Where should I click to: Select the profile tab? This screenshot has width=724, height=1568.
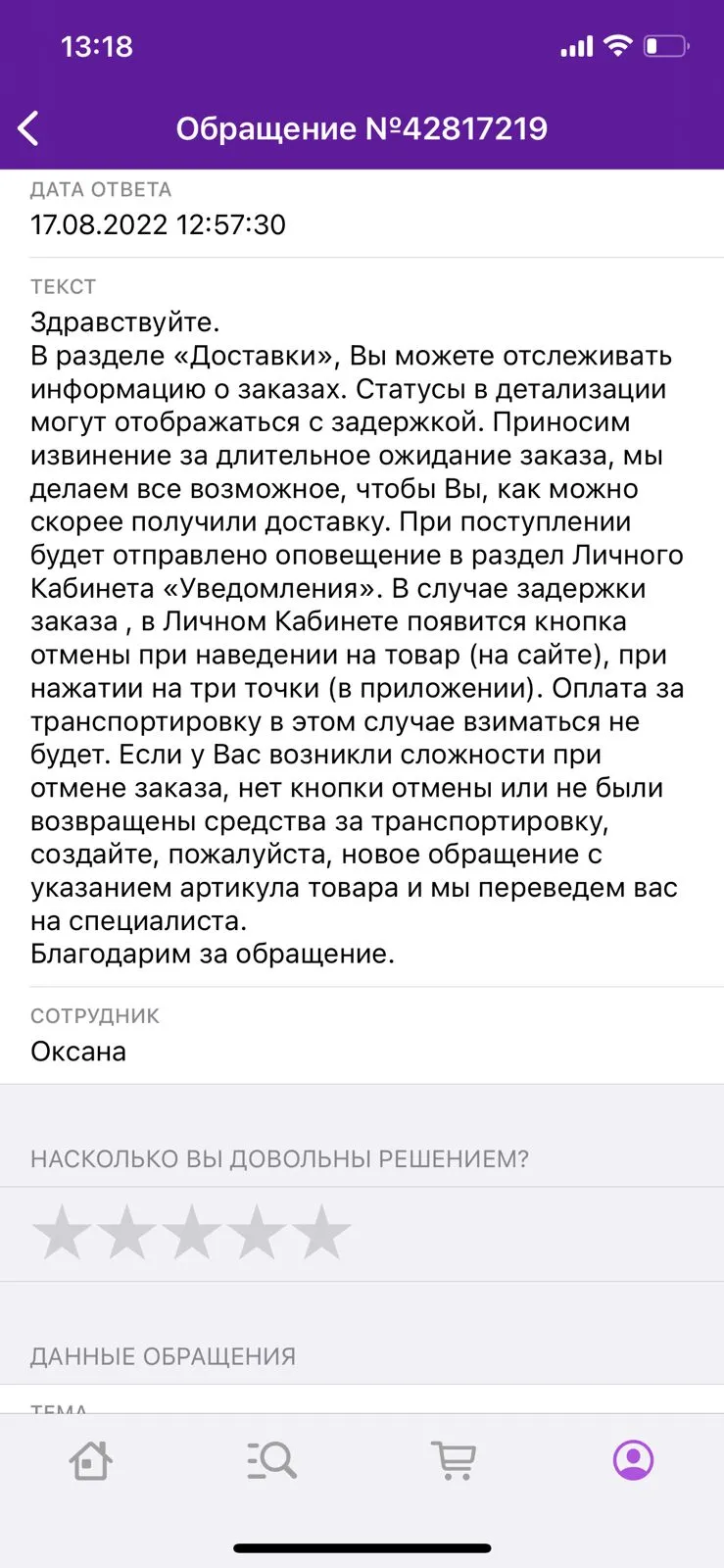(633, 1460)
